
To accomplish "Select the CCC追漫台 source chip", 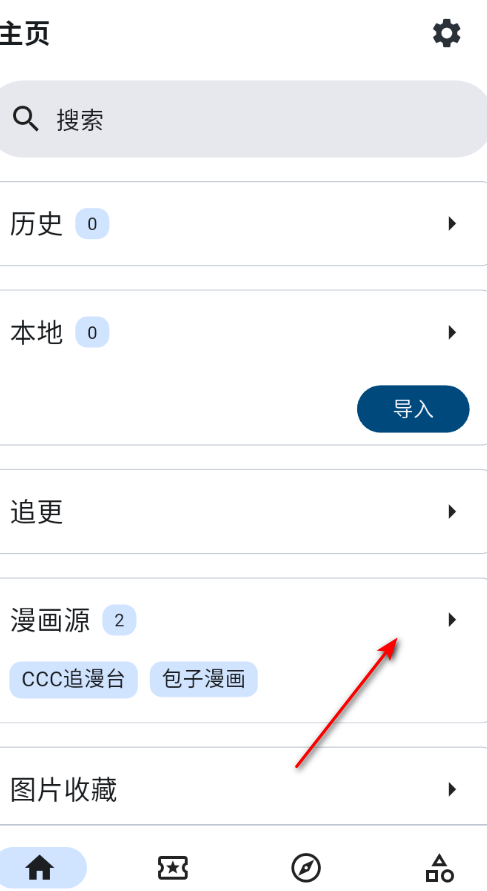I will [x=73, y=680].
